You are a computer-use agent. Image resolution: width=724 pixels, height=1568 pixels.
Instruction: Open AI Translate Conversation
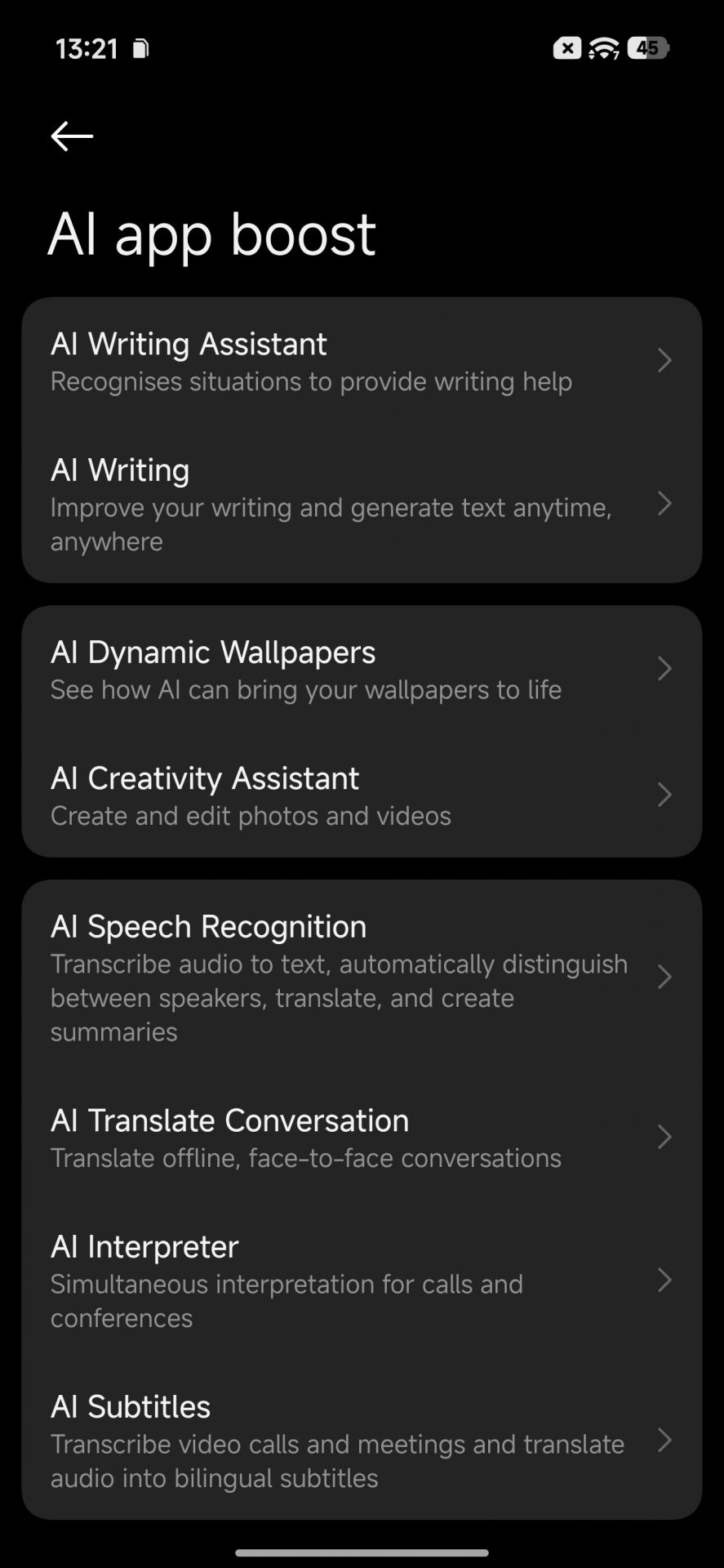point(361,1137)
